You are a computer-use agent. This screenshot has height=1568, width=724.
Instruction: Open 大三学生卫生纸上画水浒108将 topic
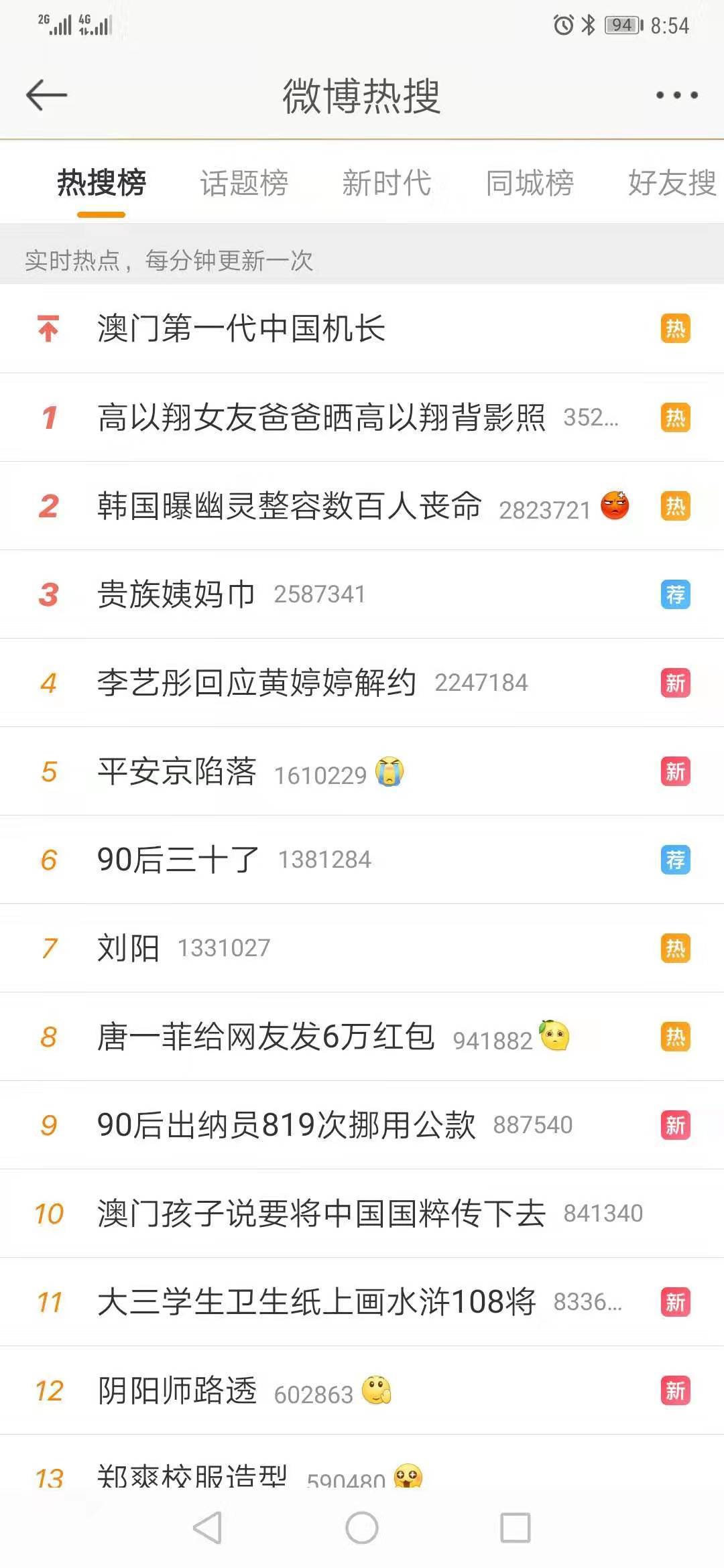pyautogui.click(x=362, y=1301)
